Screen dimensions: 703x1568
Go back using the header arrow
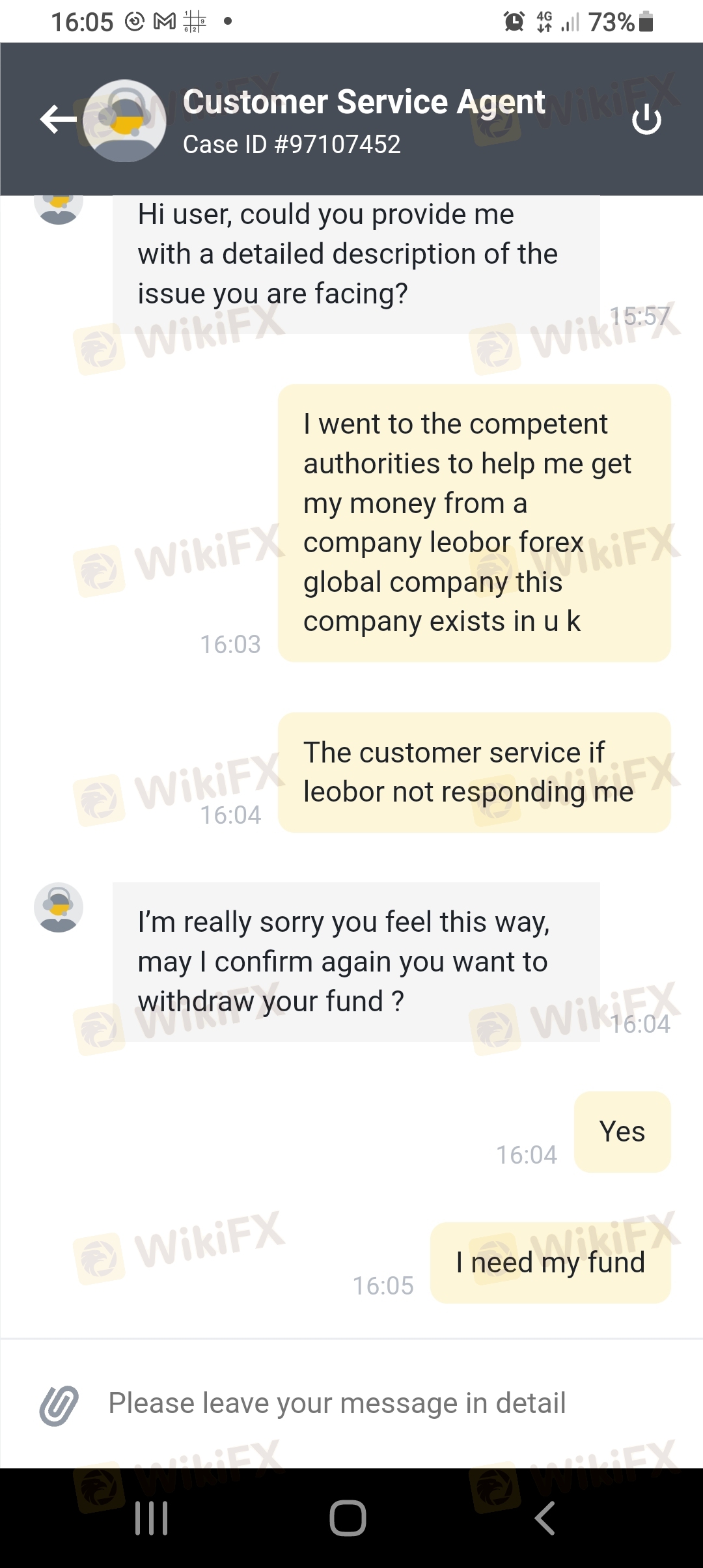[x=59, y=120]
